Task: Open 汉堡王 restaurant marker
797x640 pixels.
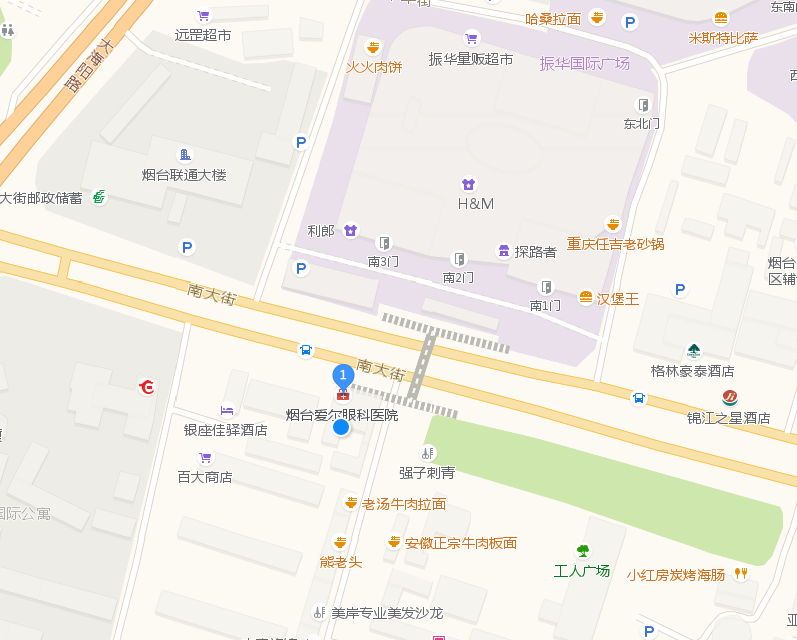Action: 586,297
